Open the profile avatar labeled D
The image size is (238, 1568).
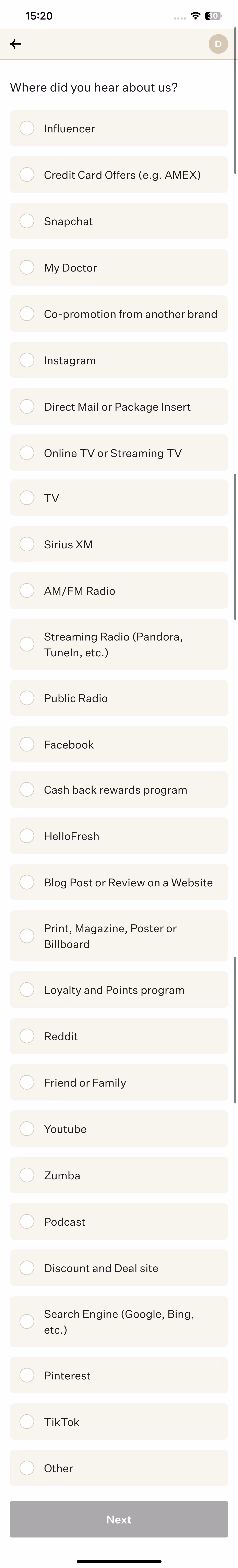click(x=218, y=44)
